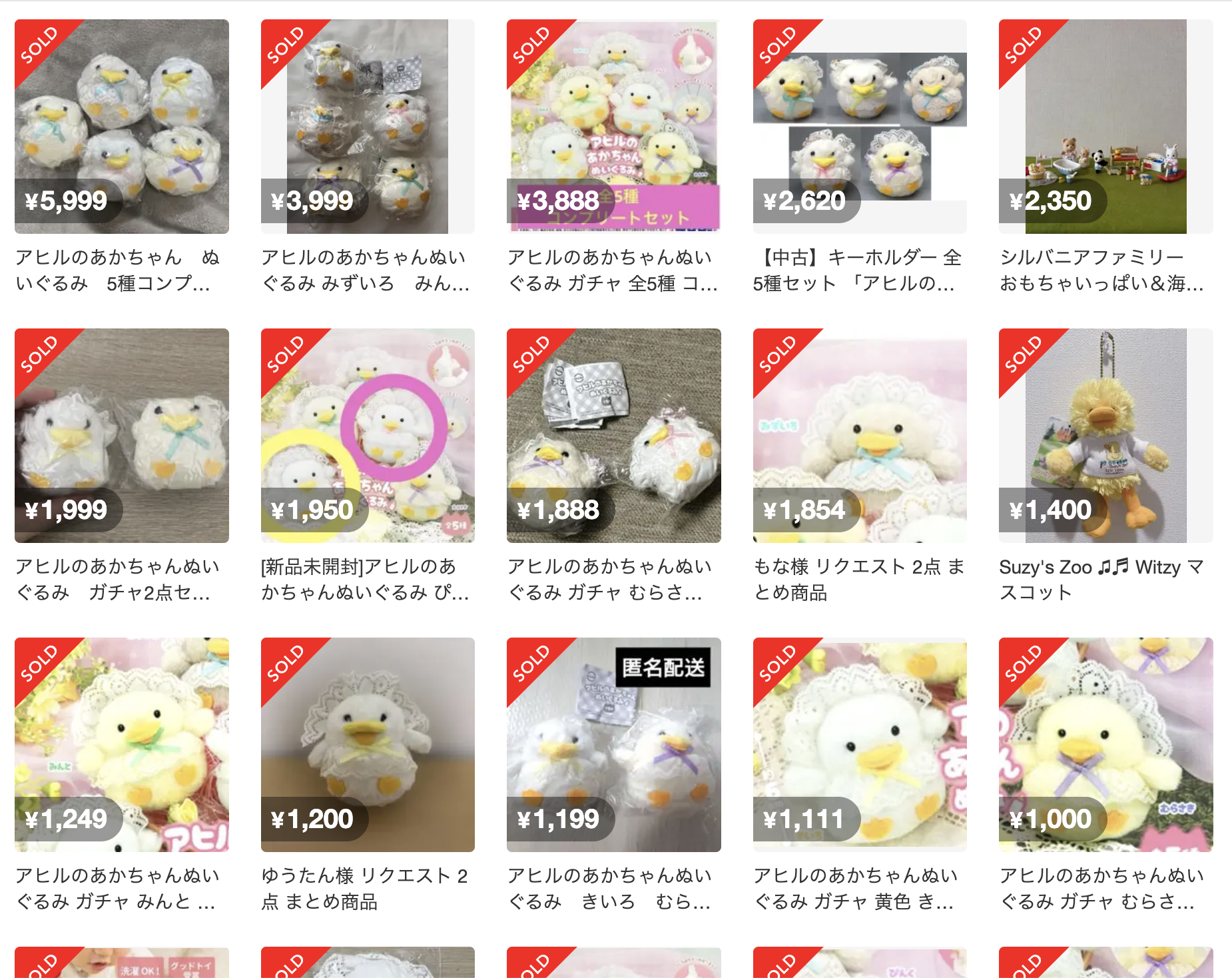Open the ¥1,000 gacha むらさき plush listing
Image resolution: width=1232 pixels, height=978 pixels.
pyautogui.click(x=1105, y=745)
